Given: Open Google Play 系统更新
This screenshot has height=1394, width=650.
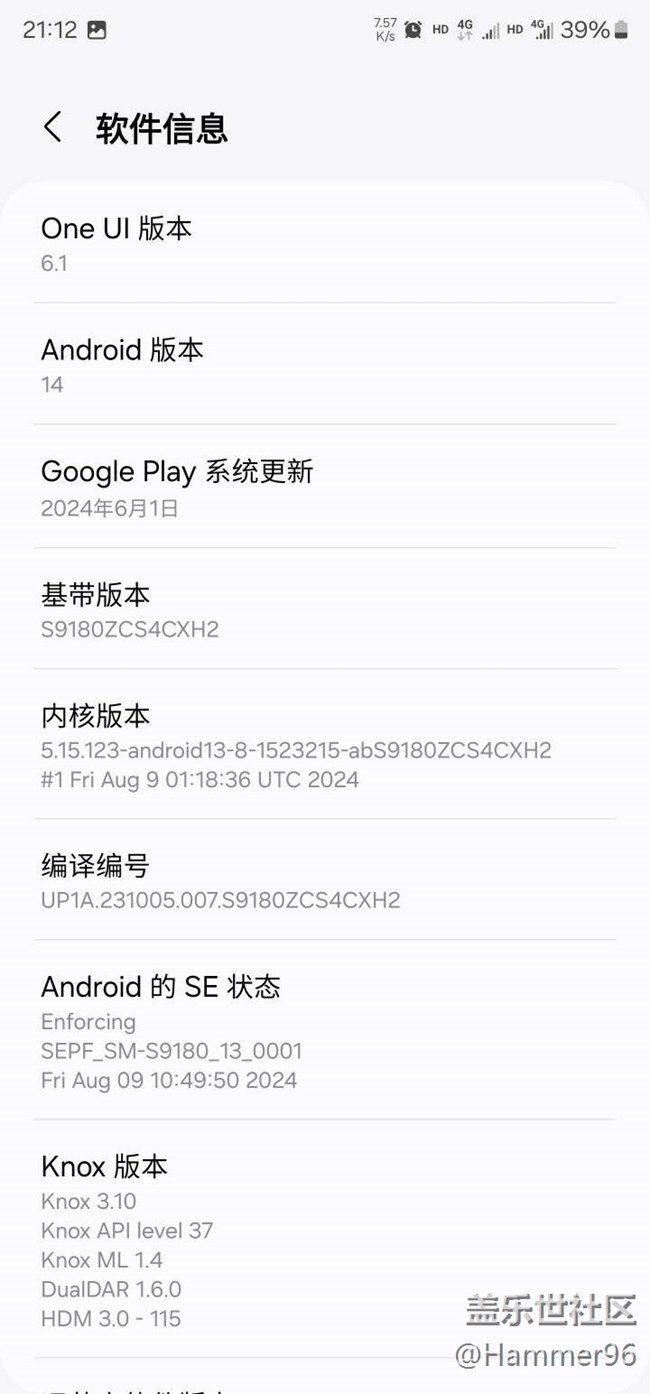Looking at the screenshot, I should coord(324,487).
